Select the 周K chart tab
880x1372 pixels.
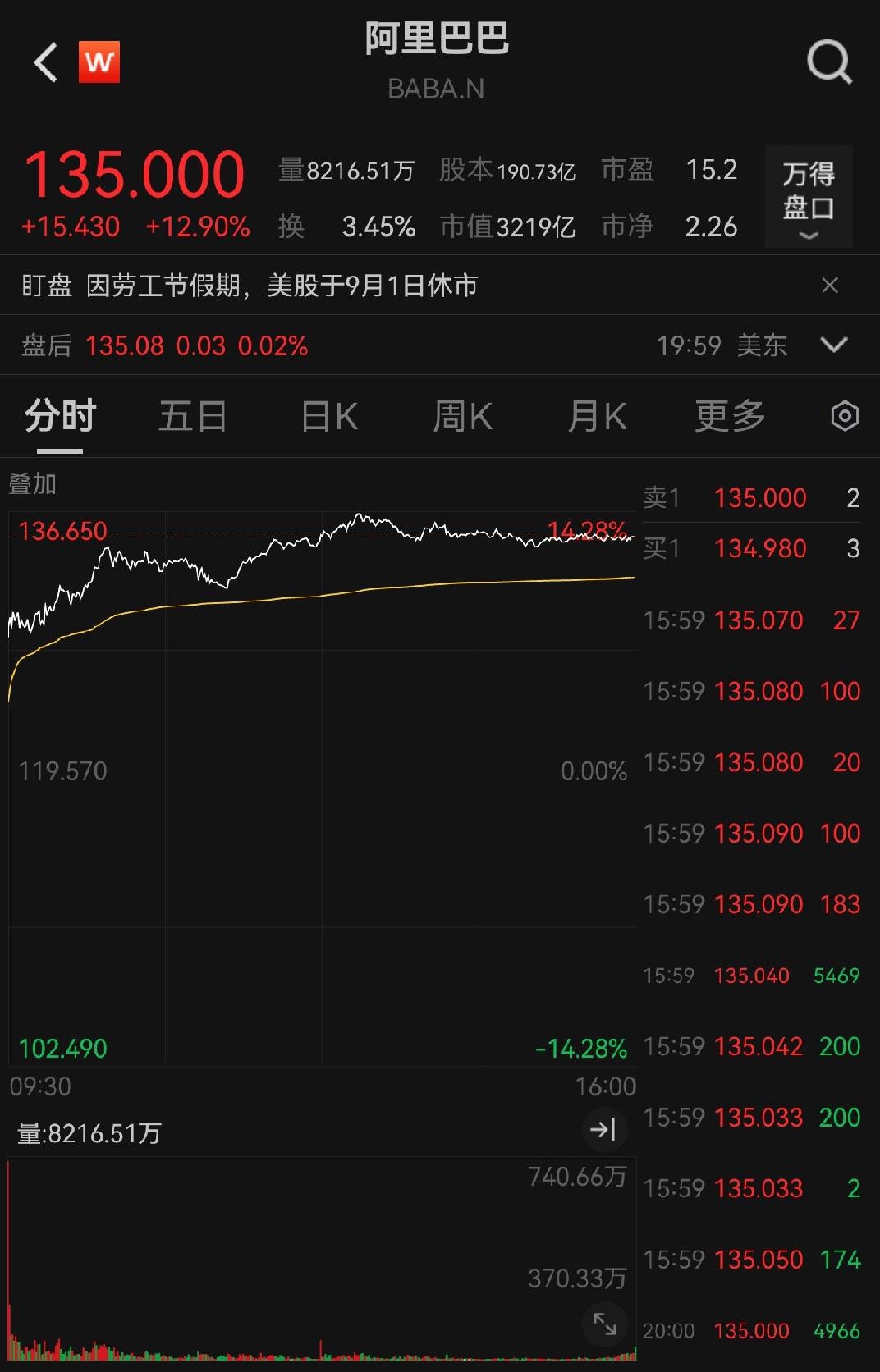[x=463, y=416]
